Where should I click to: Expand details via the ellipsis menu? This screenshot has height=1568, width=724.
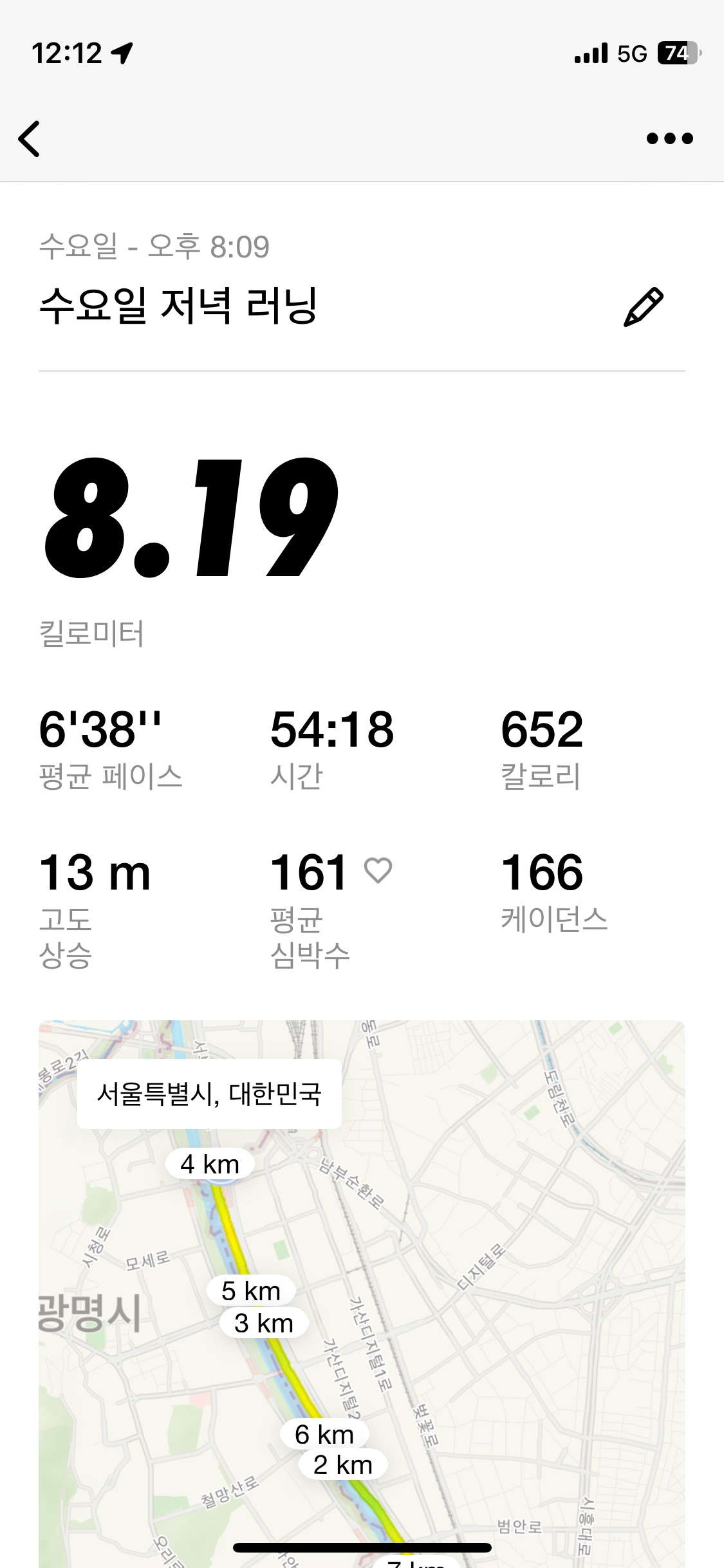point(669,137)
